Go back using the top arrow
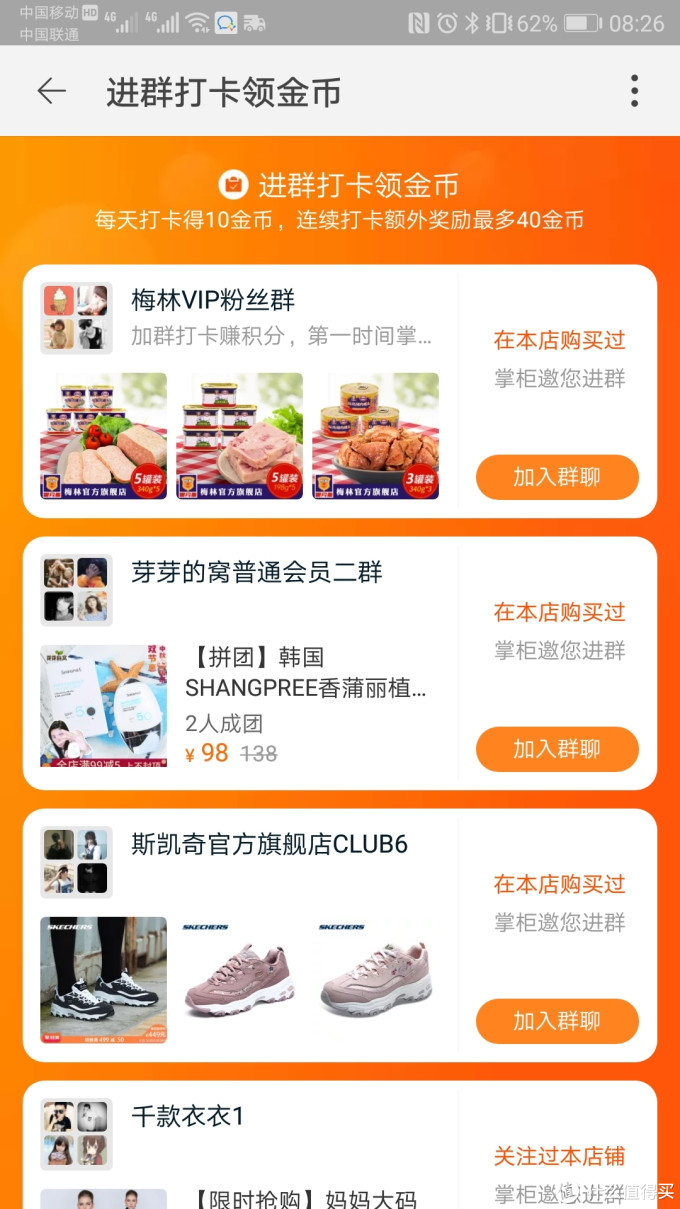Image resolution: width=680 pixels, height=1209 pixels. click(x=51, y=91)
